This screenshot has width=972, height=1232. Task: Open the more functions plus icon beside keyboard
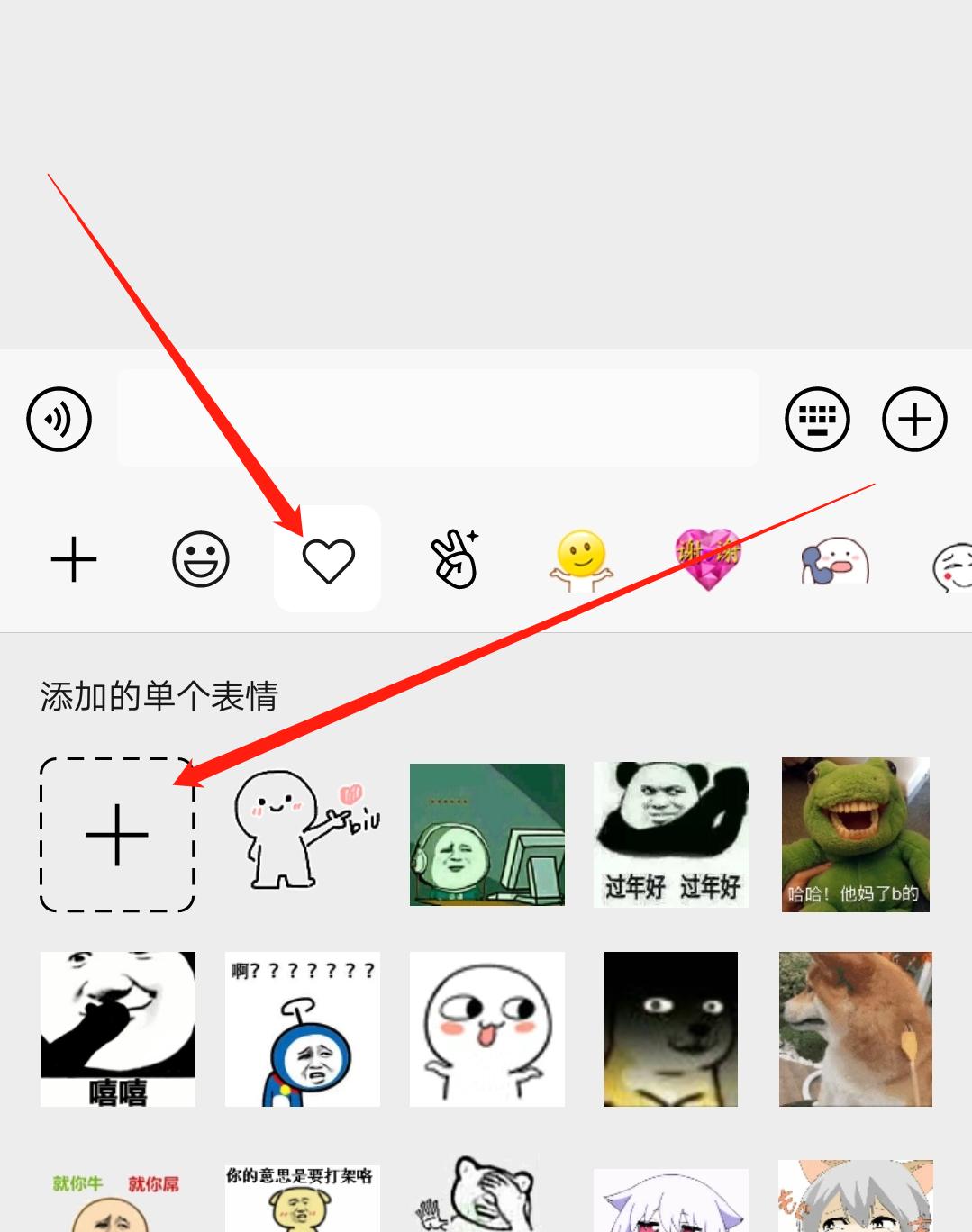(x=914, y=419)
